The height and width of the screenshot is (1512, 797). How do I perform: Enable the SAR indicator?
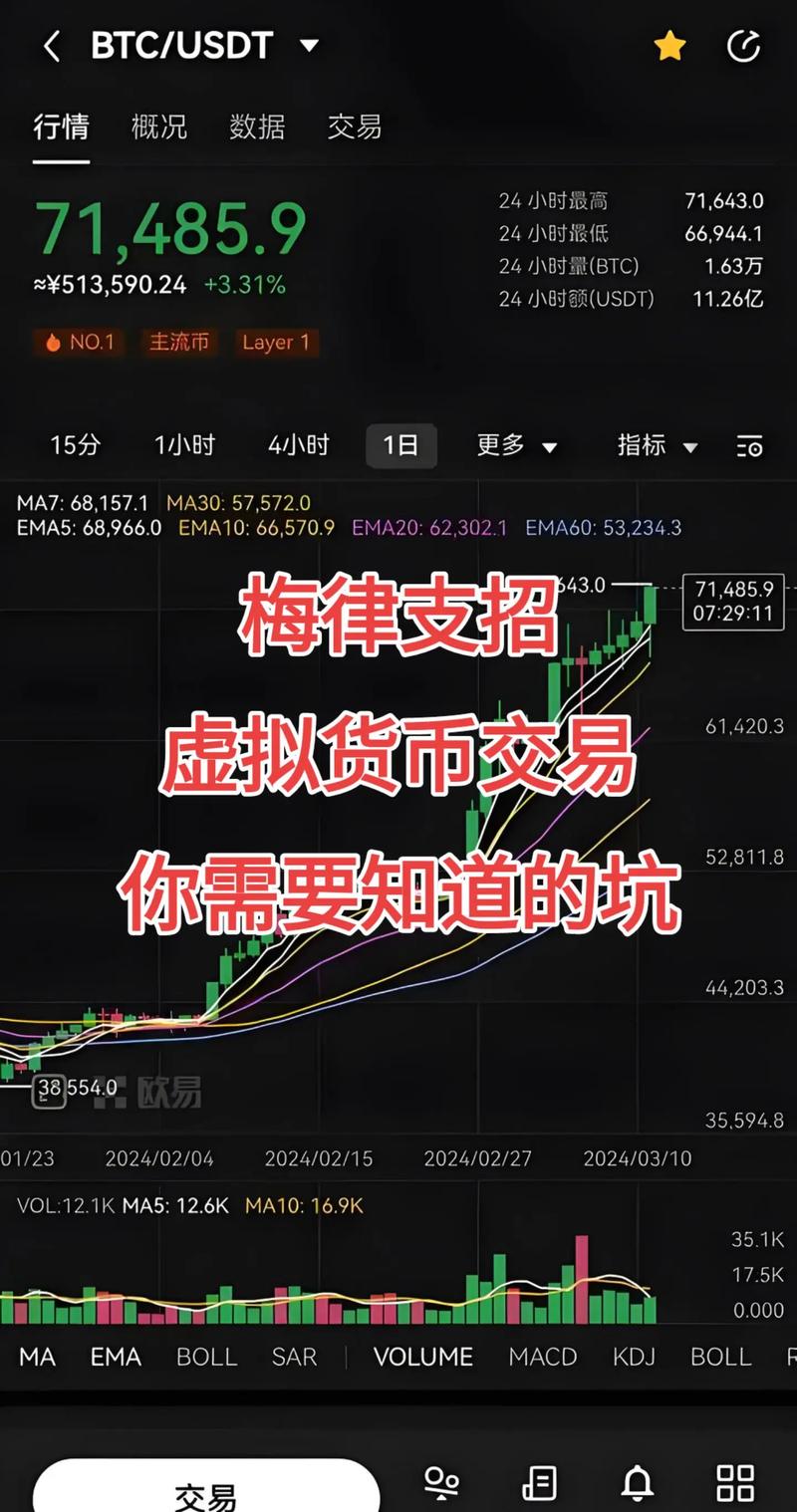pos(294,1357)
